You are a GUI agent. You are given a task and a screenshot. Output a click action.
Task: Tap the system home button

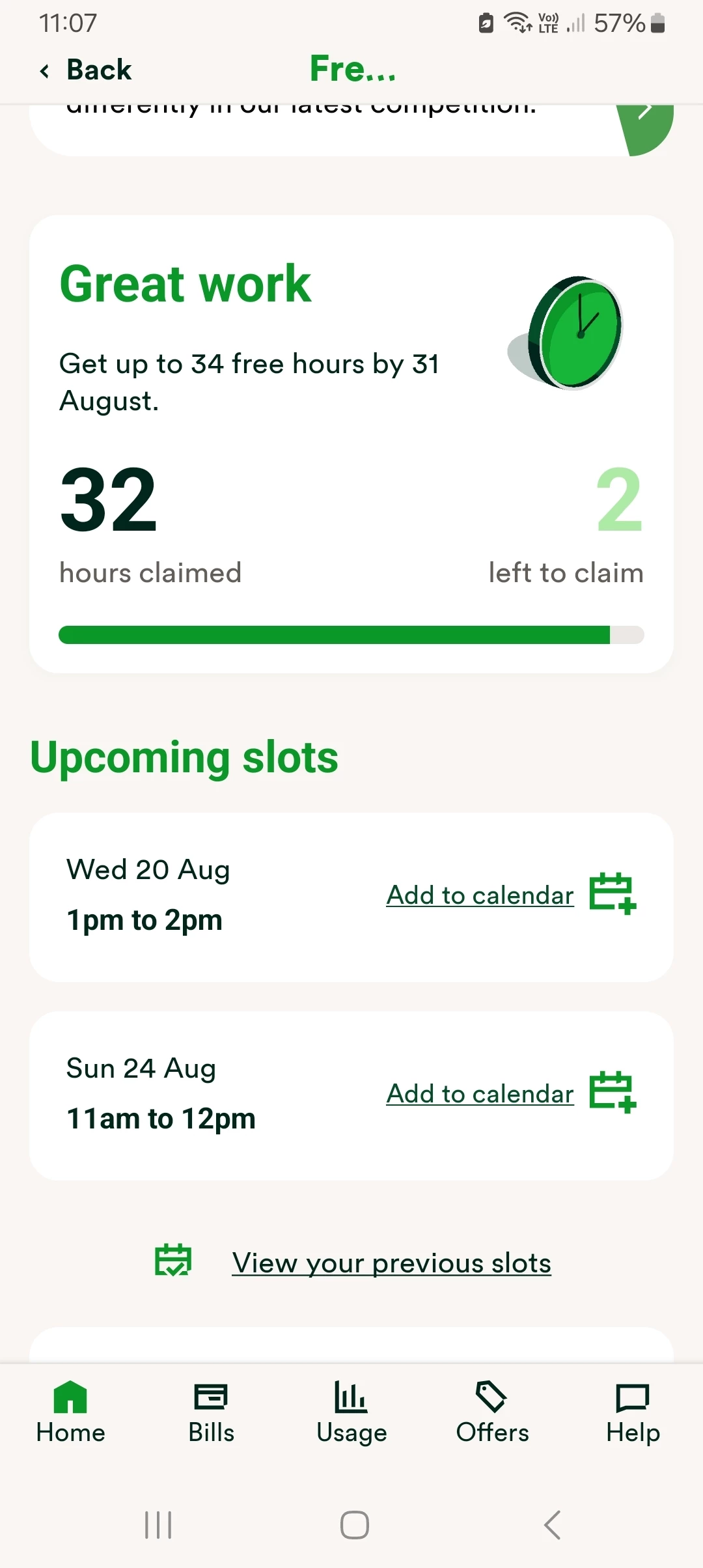point(355,1525)
